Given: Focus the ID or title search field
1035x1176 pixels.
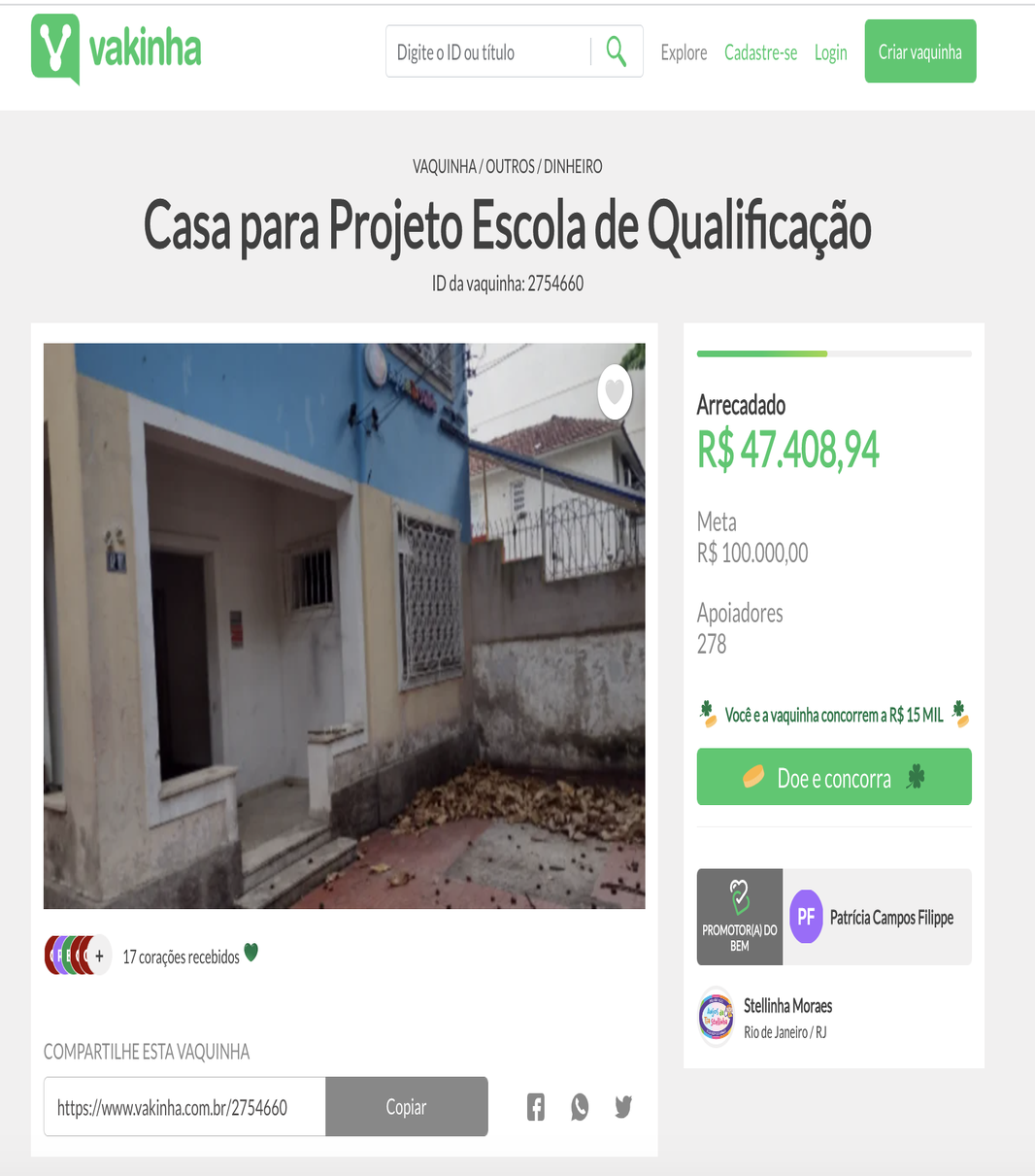Looking at the screenshot, I should pos(487,52).
